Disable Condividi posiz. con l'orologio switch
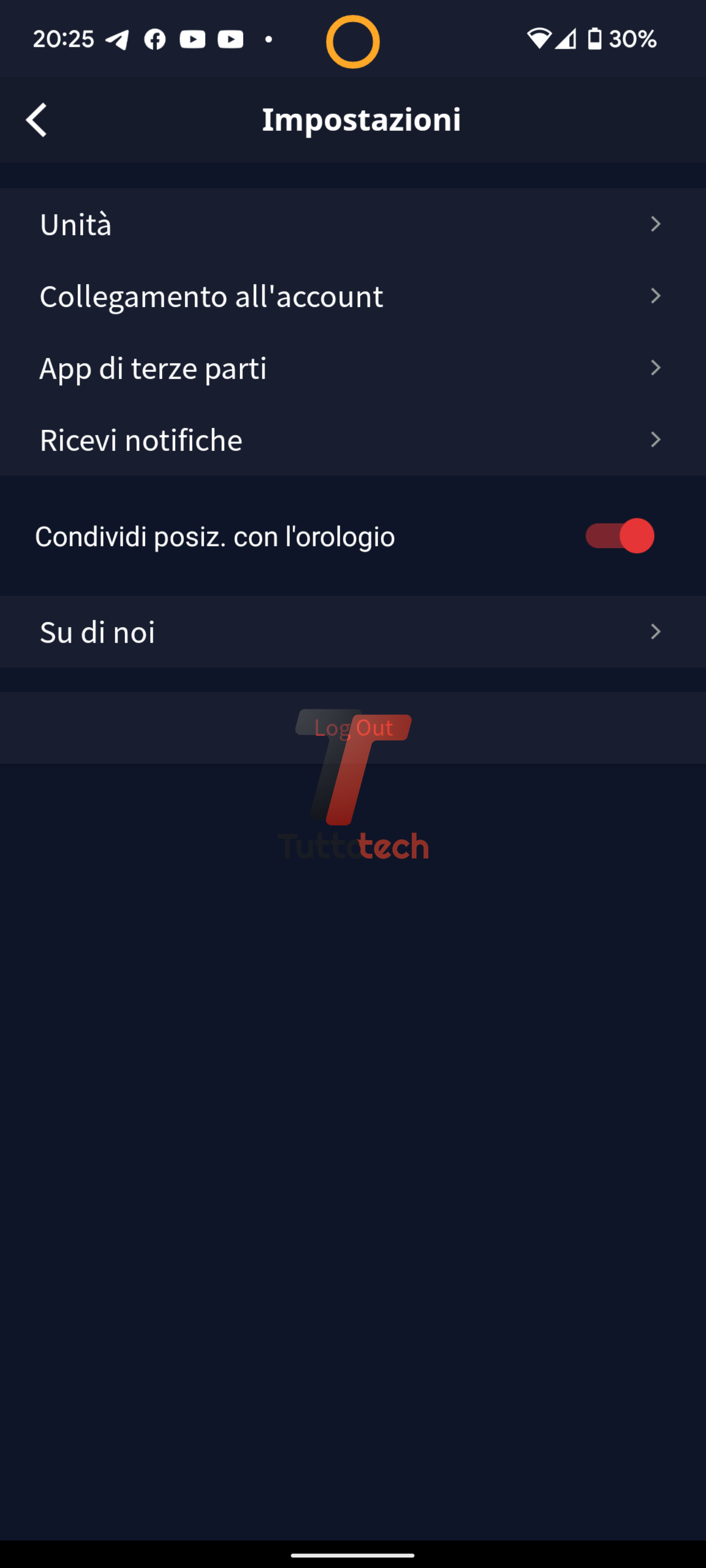The width and height of the screenshot is (706, 1568). [619, 536]
